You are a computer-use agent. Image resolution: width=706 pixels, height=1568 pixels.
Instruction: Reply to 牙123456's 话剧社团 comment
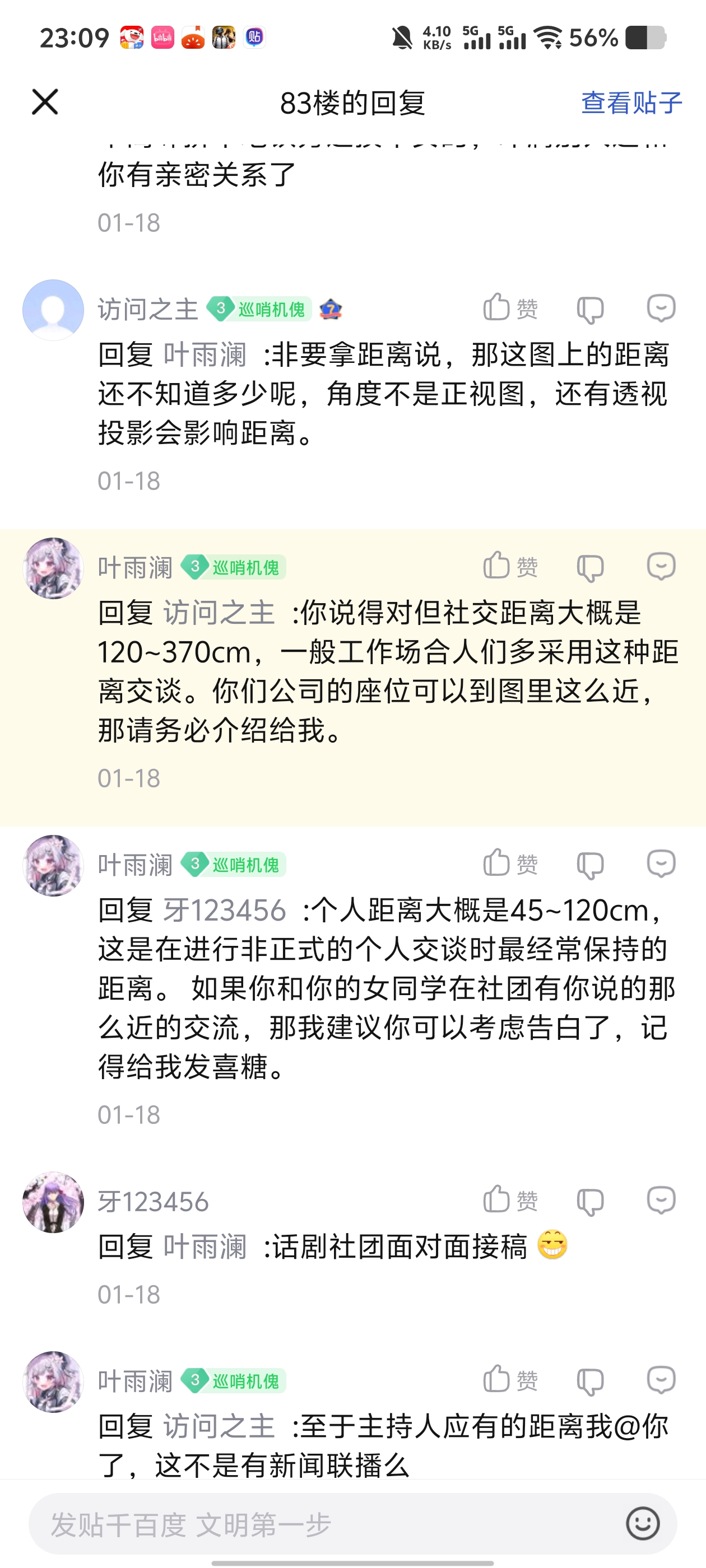pyautogui.click(x=661, y=1200)
